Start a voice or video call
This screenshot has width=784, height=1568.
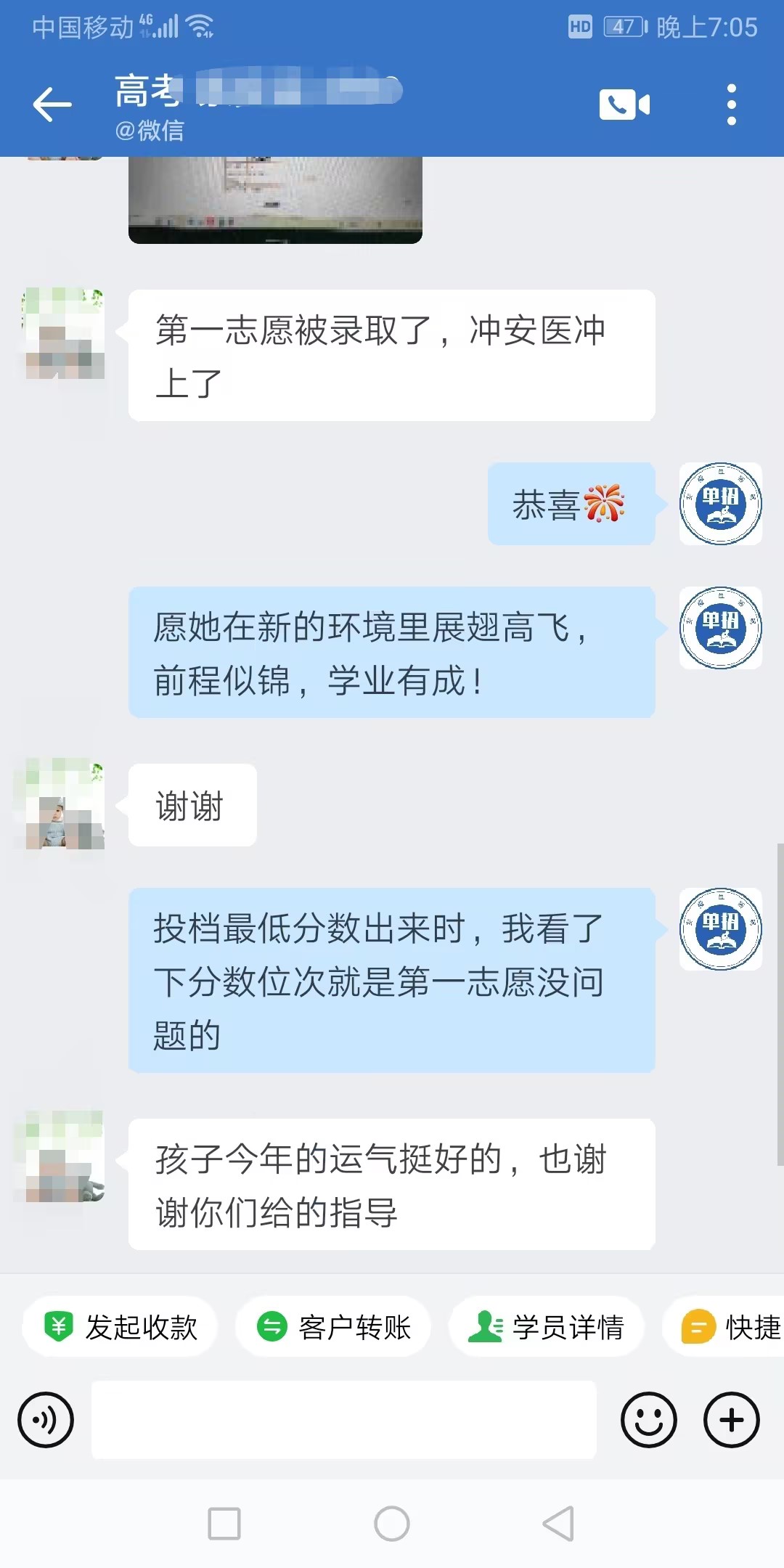coord(624,105)
